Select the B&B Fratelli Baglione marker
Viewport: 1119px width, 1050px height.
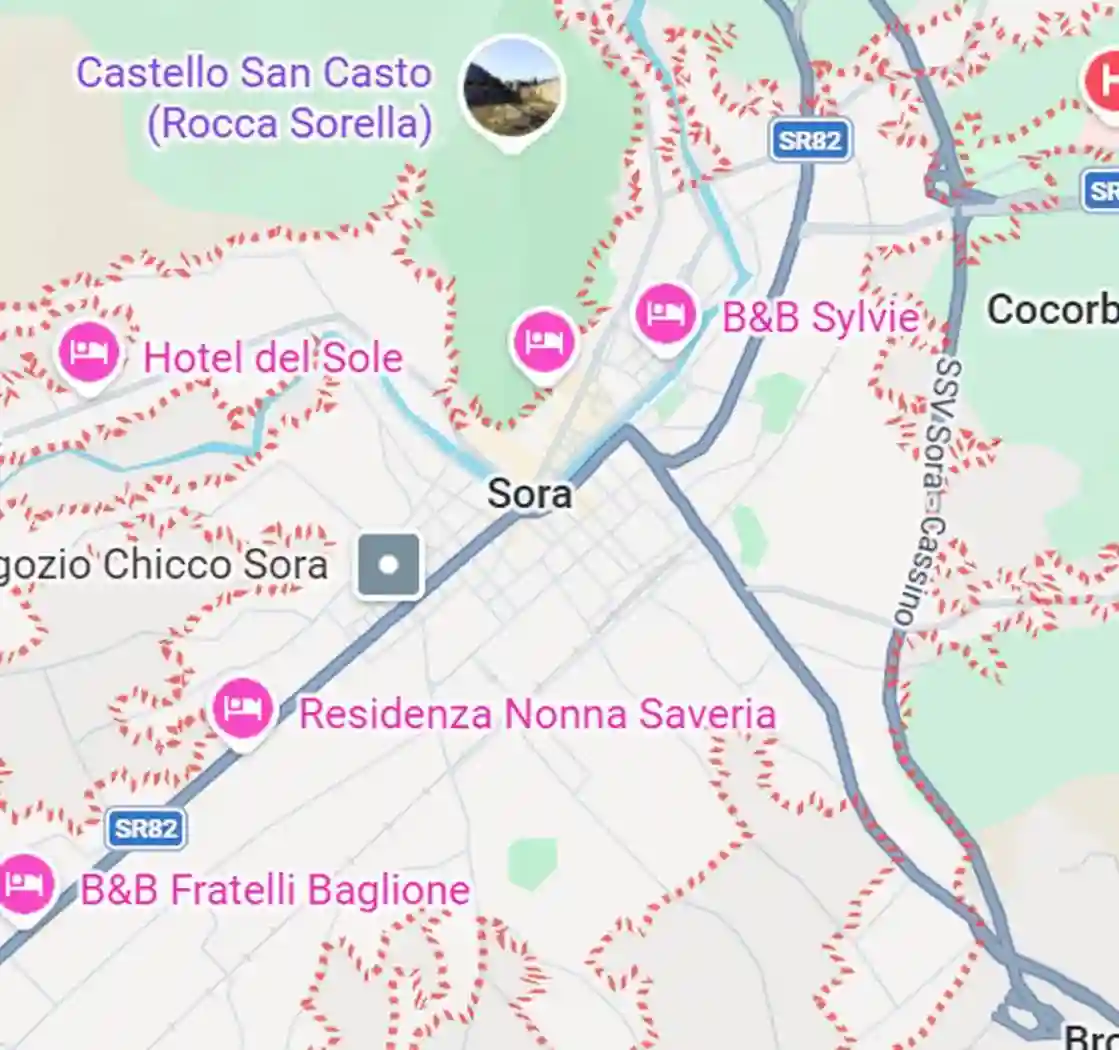click(24, 885)
